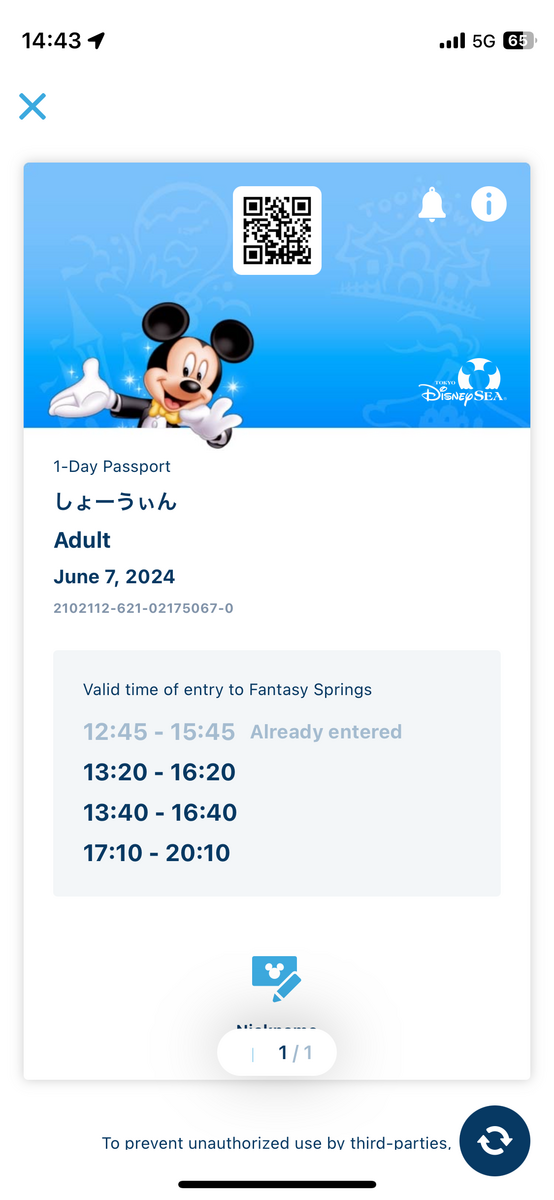
Task: Open the notification bell on the ticket
Action: [432, 205]
